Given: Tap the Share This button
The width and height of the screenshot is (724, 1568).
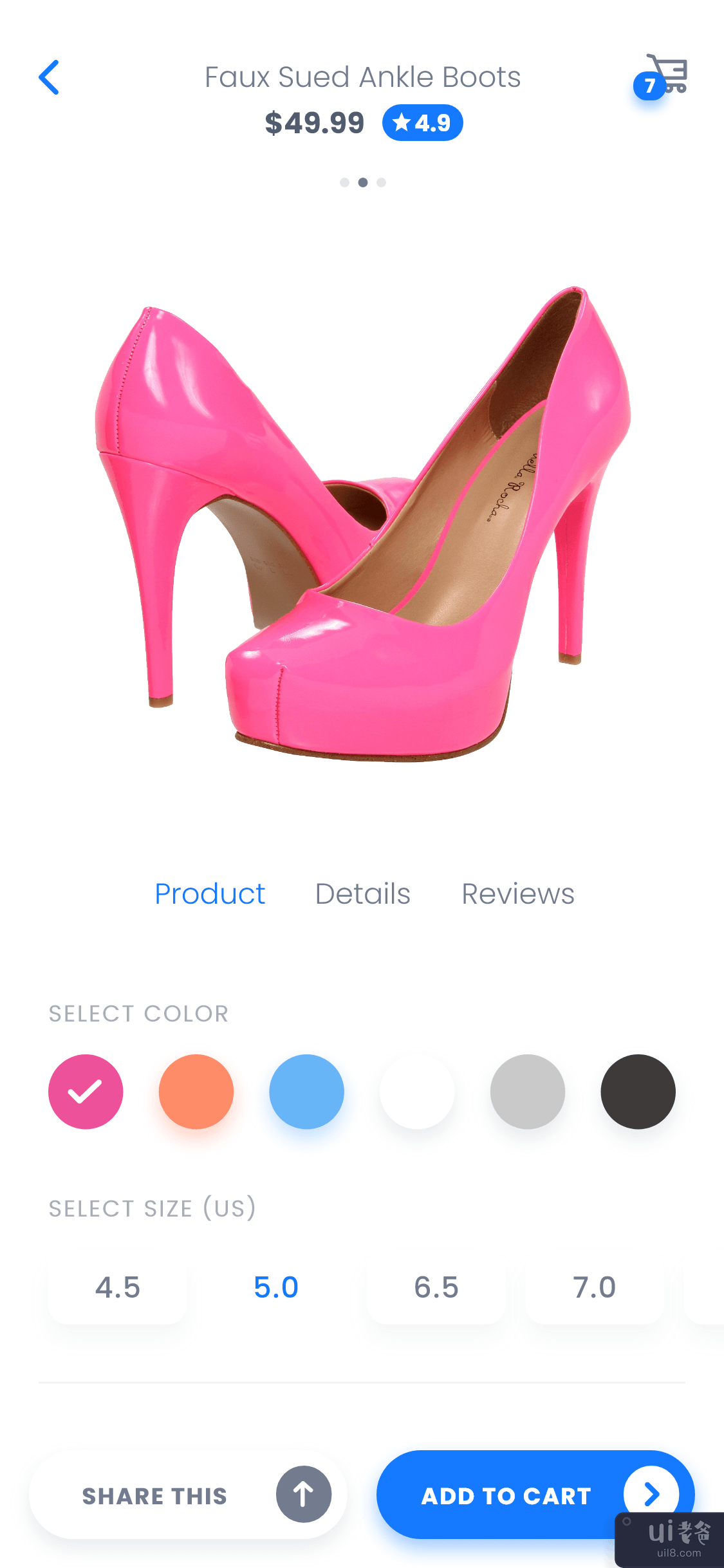Looking at the screenshot, I should pos(188,1495).
